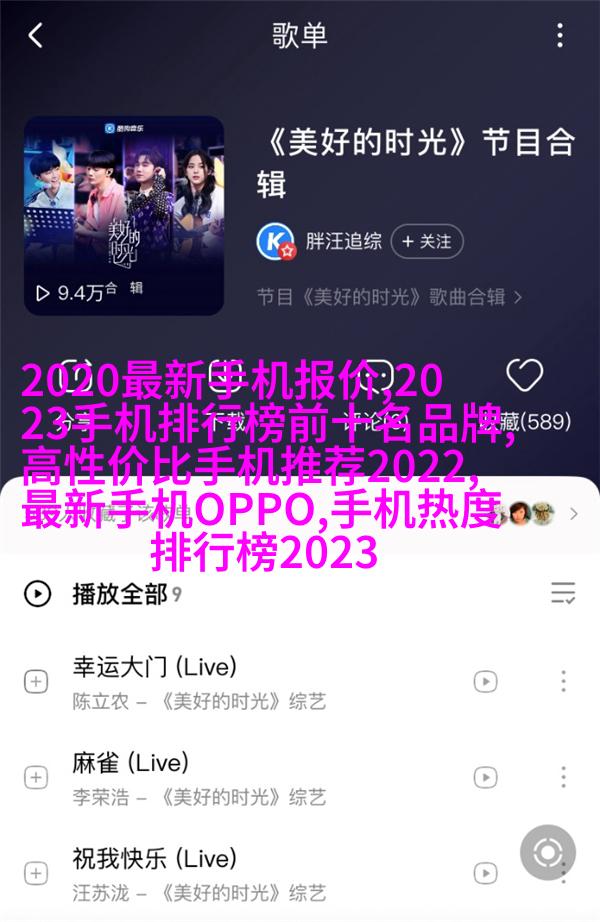Tap the floating locate-current-song button
This screenshot has height=922, width=600.
pos(547,853)
